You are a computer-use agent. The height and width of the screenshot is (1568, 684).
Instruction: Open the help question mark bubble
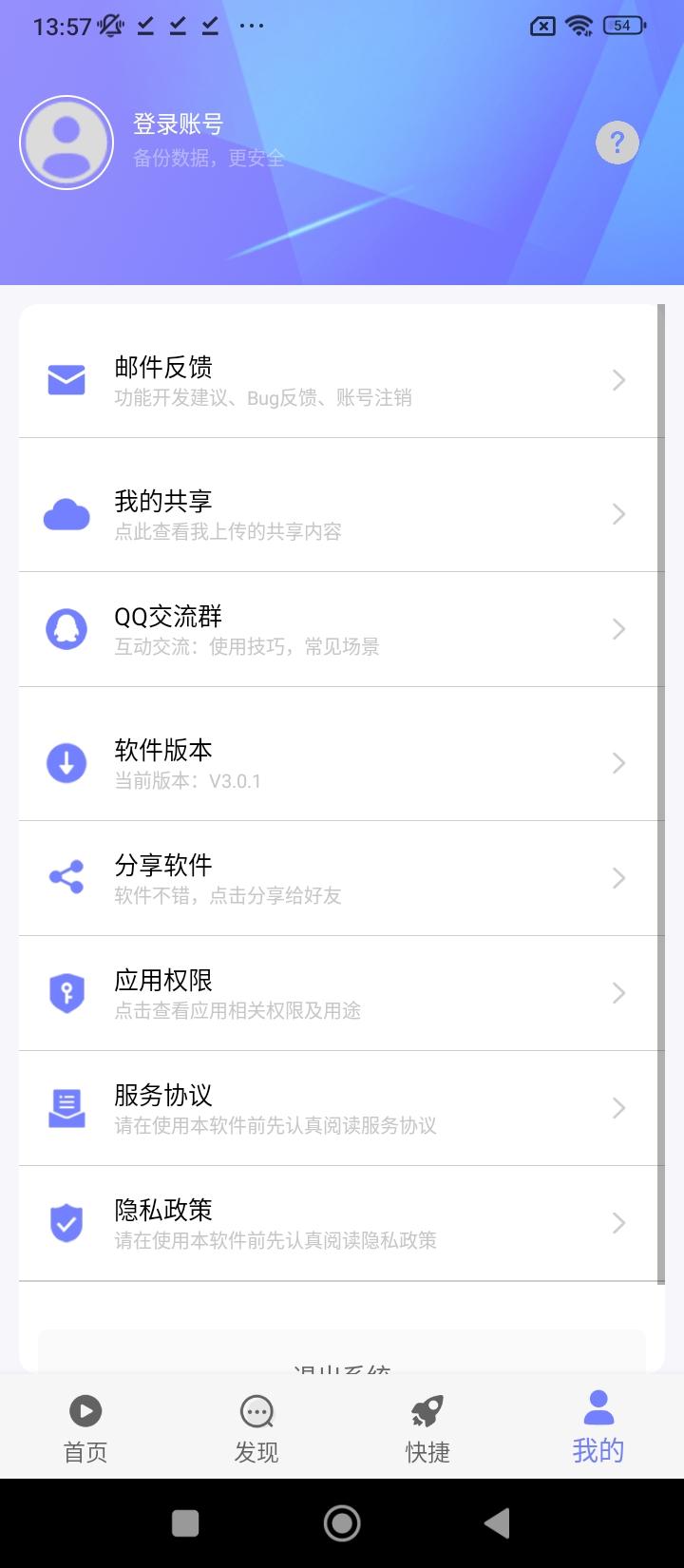tap(617, 143)
